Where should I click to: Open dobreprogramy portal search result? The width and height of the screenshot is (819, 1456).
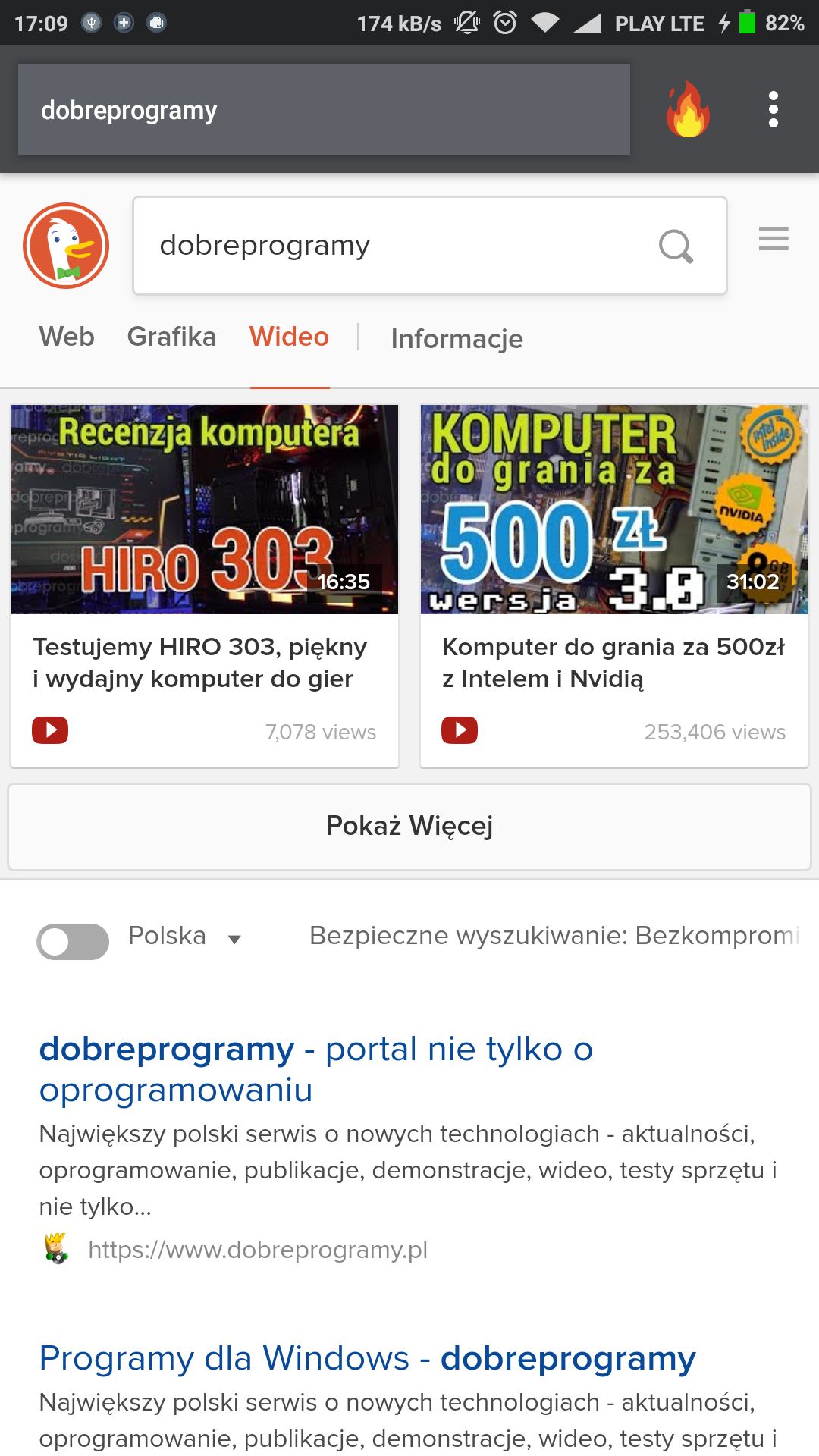click(316, 1069)
